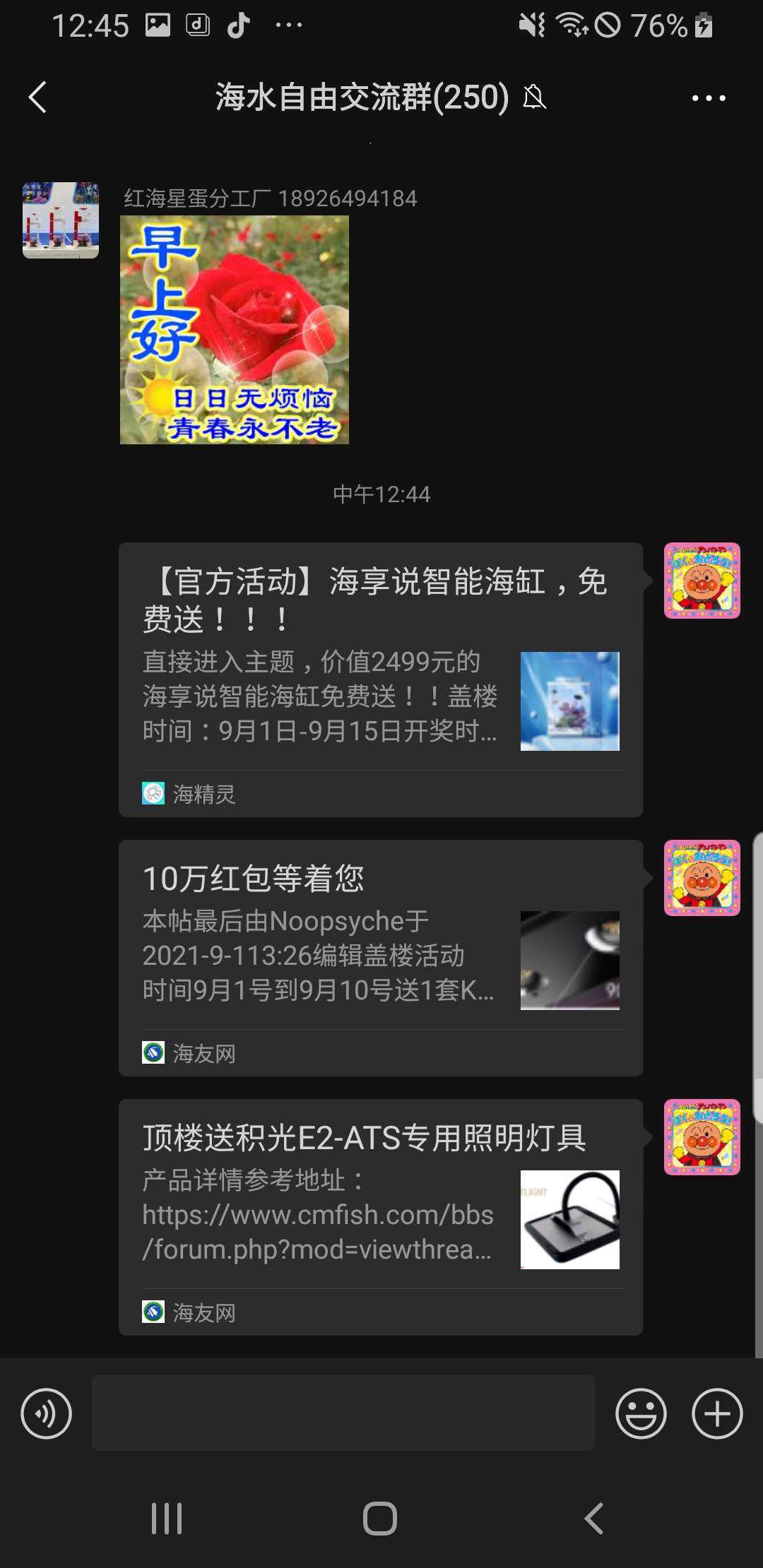763x1568 pixels.
Task: Open the 10万红包等着您 shared post
Action: point(380,957)
